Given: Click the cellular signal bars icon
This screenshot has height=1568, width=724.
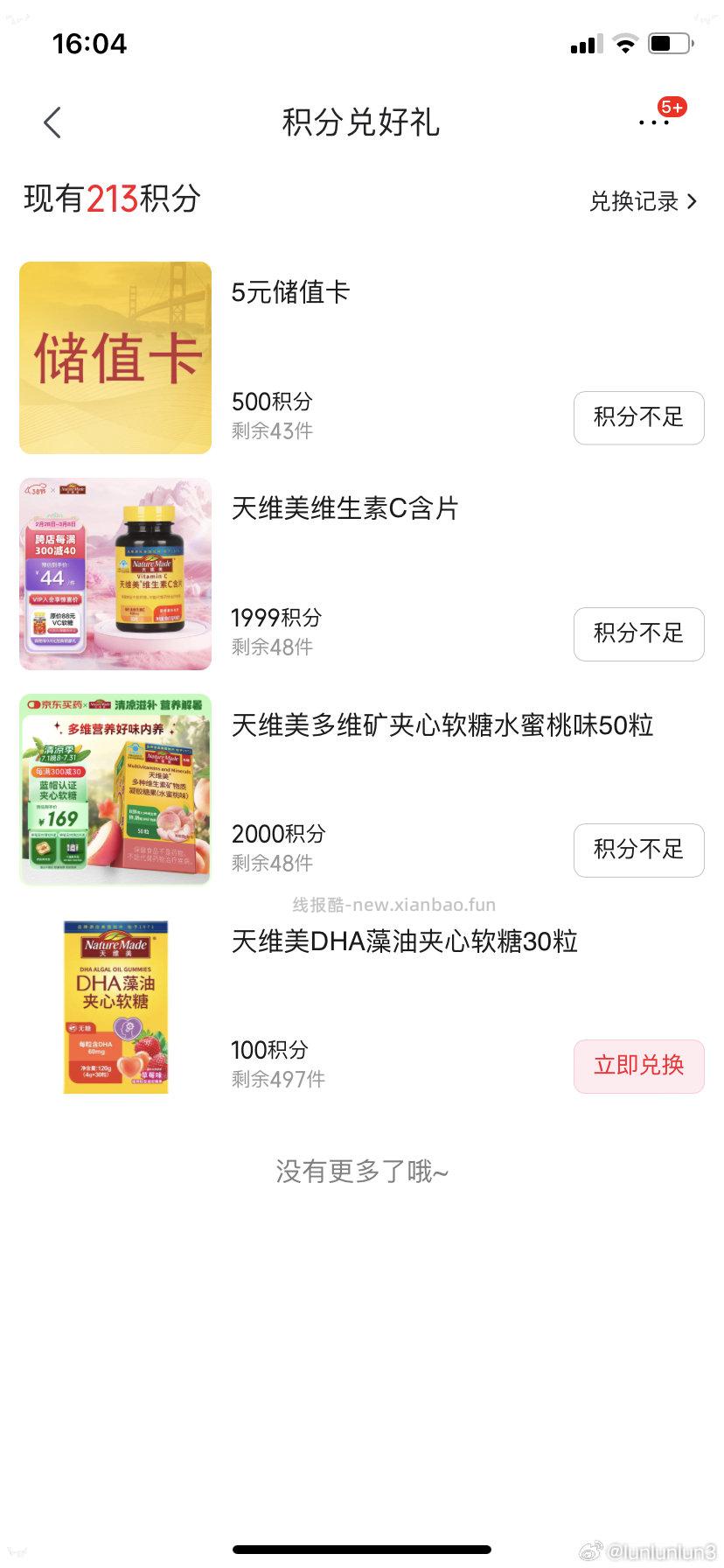Looking at the screenshot, I should click(x=584, y=42).
